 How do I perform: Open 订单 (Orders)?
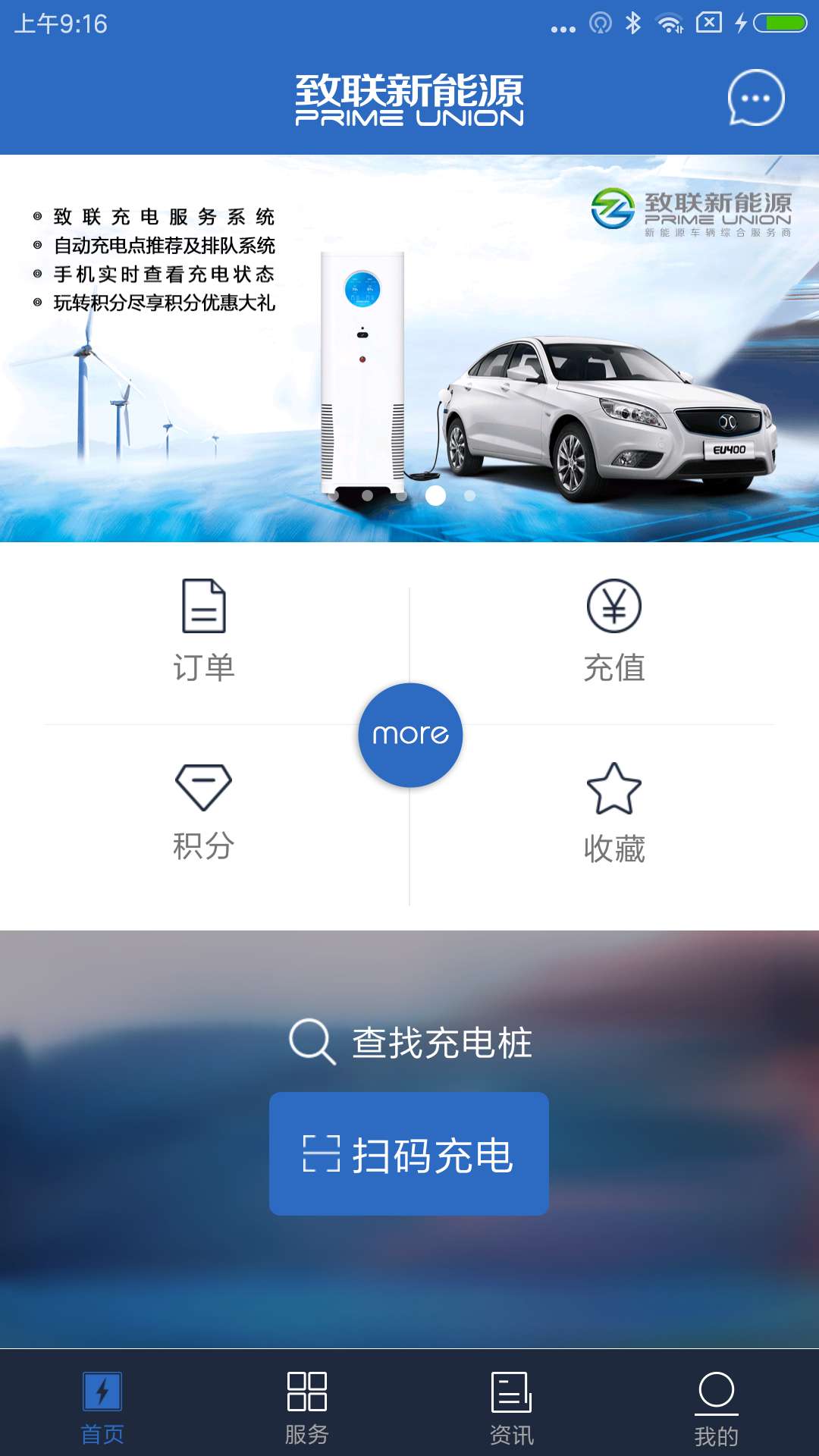tap(204, 631)
